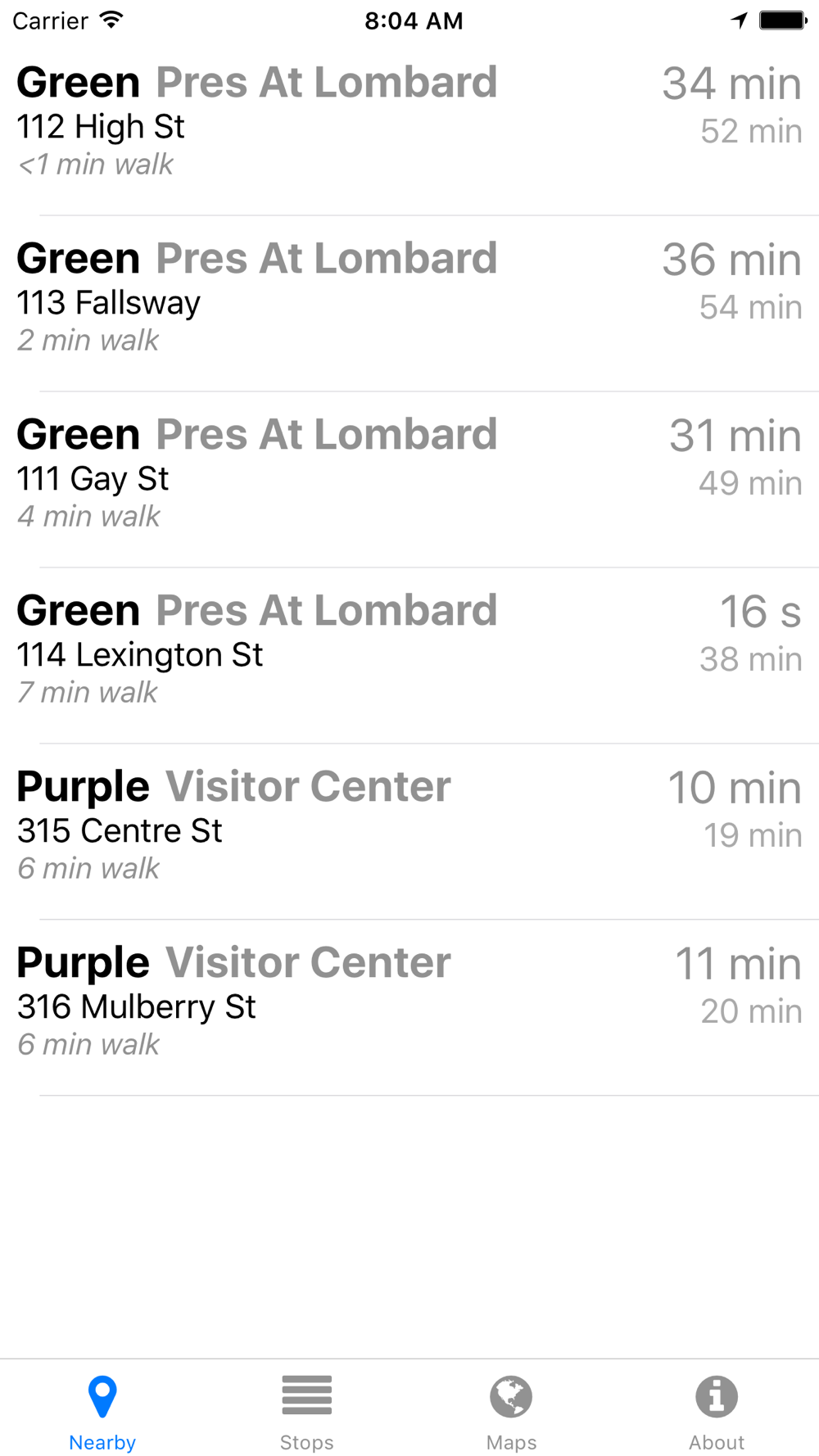Open the 114 Lexington St Green stop

coord(409,651)
